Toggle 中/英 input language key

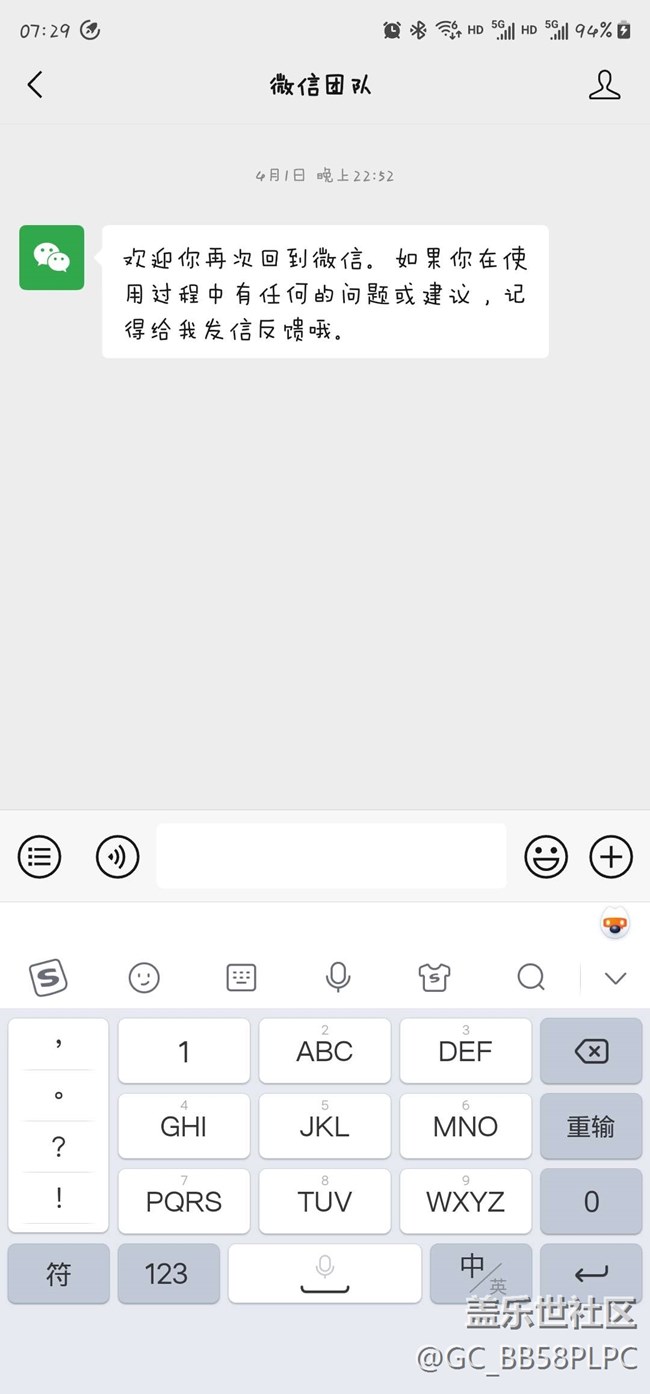pyautogui.click(x=482, y=1274)
